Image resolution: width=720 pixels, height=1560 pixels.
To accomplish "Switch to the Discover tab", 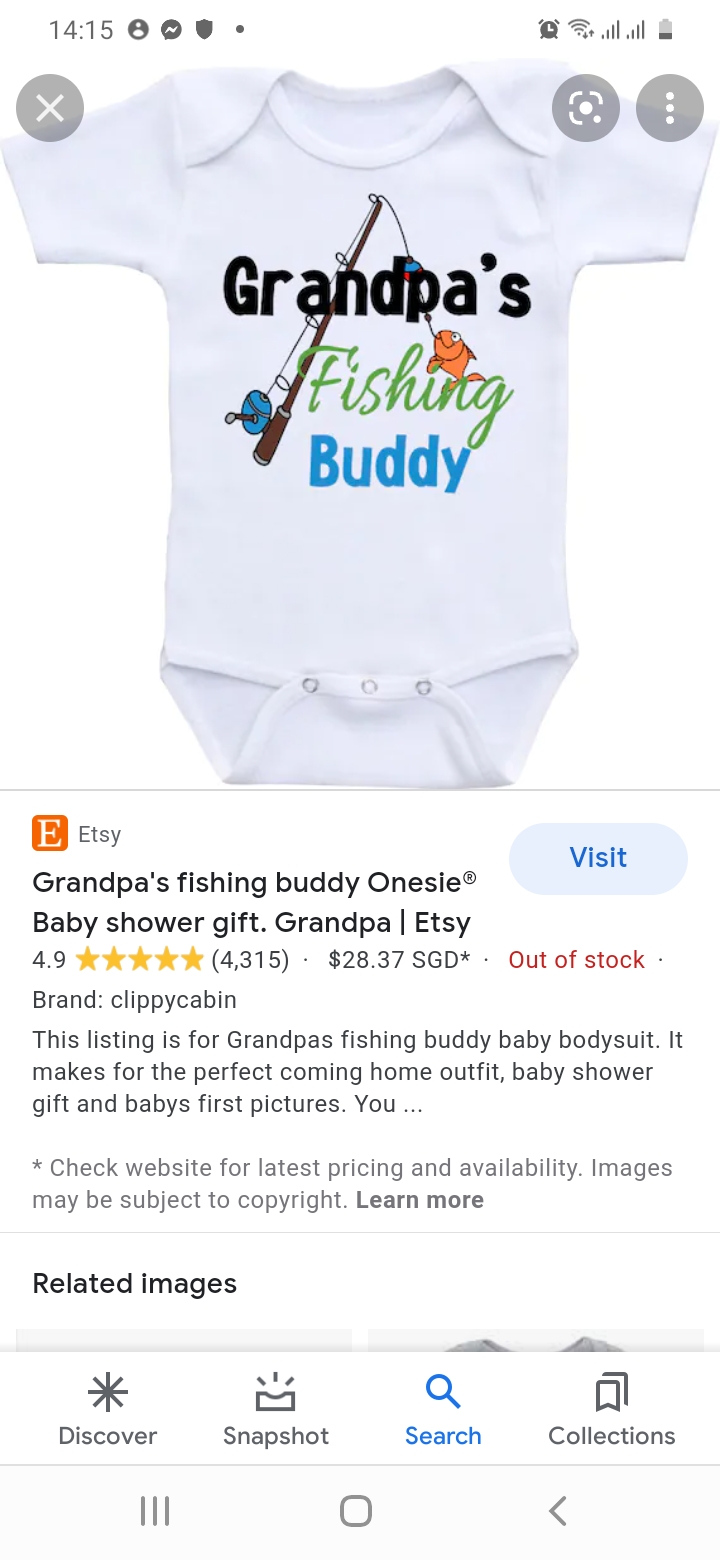I will [x=108, y=1410].
